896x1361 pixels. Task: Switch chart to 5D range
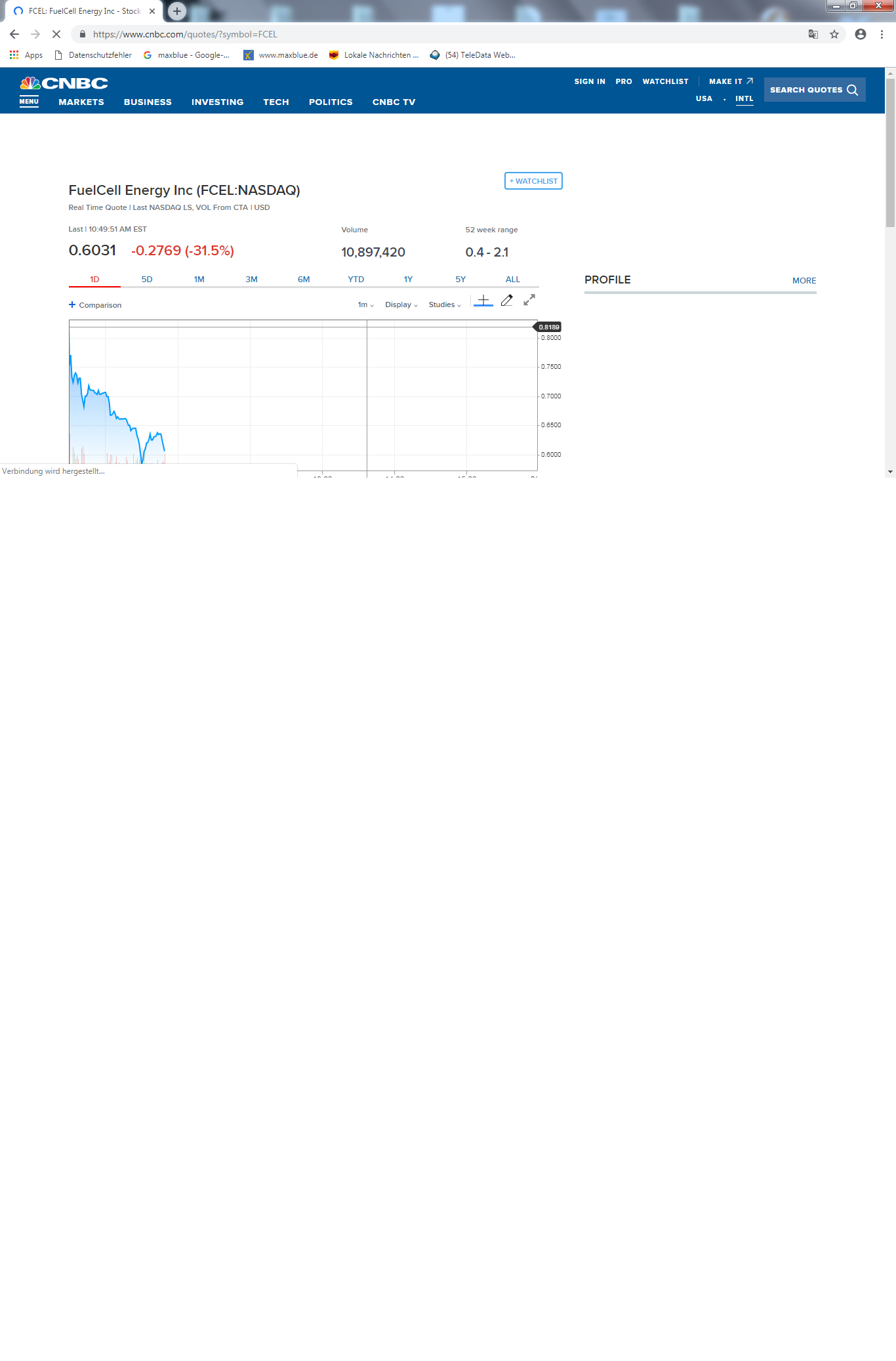tap(147, 280)
